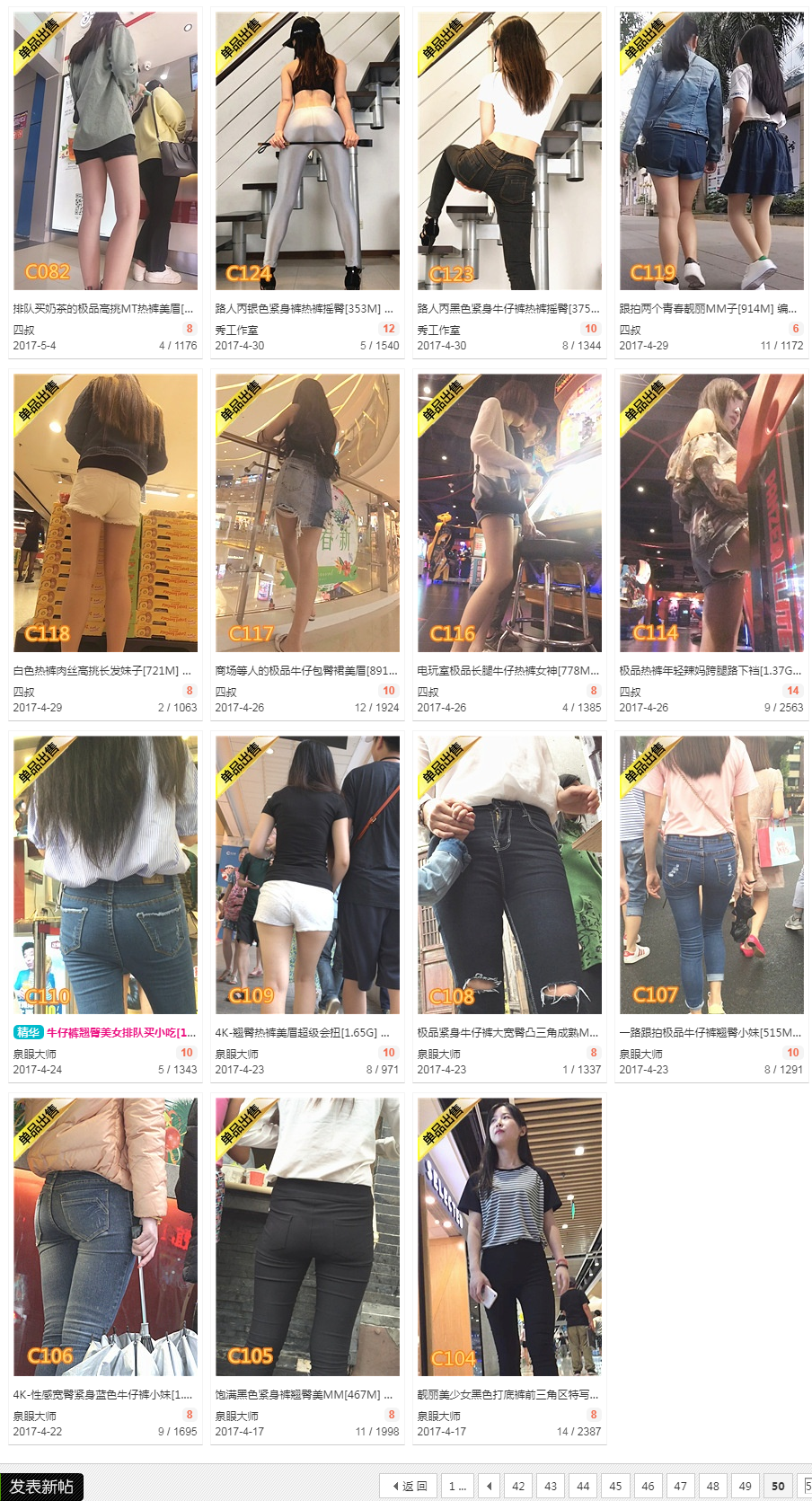
Task: Tap the 发表新帖 new post button
Action: (x=41, y=1487)
